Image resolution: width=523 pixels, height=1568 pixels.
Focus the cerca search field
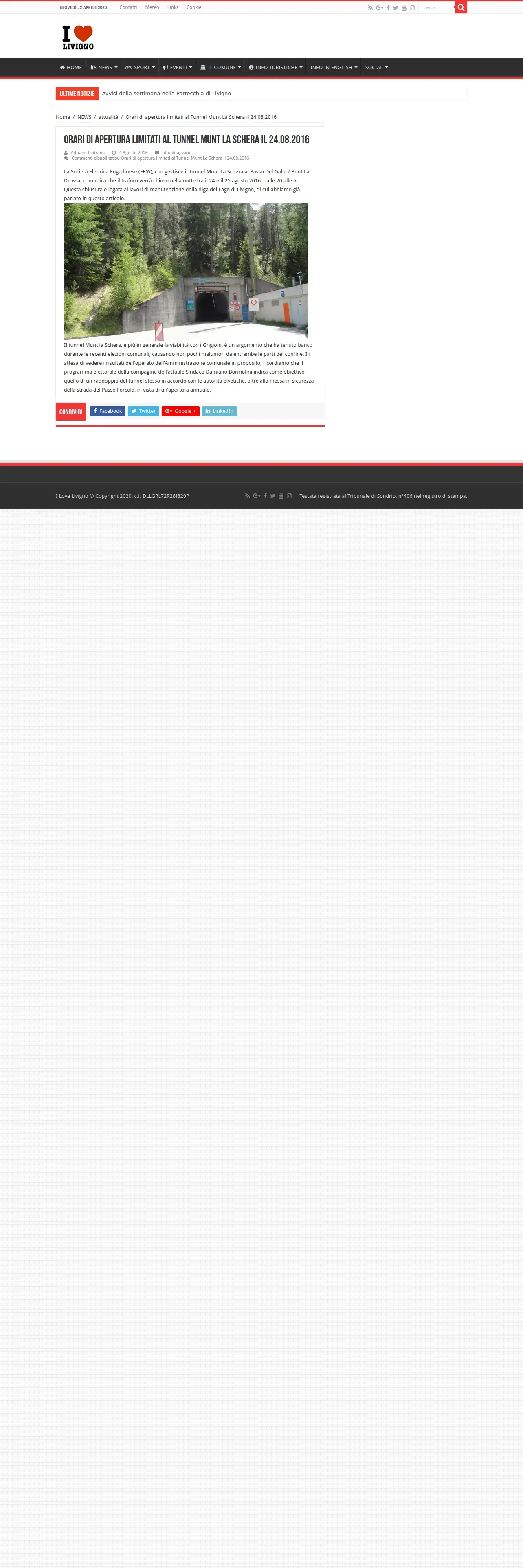click(x=437, y=7)
